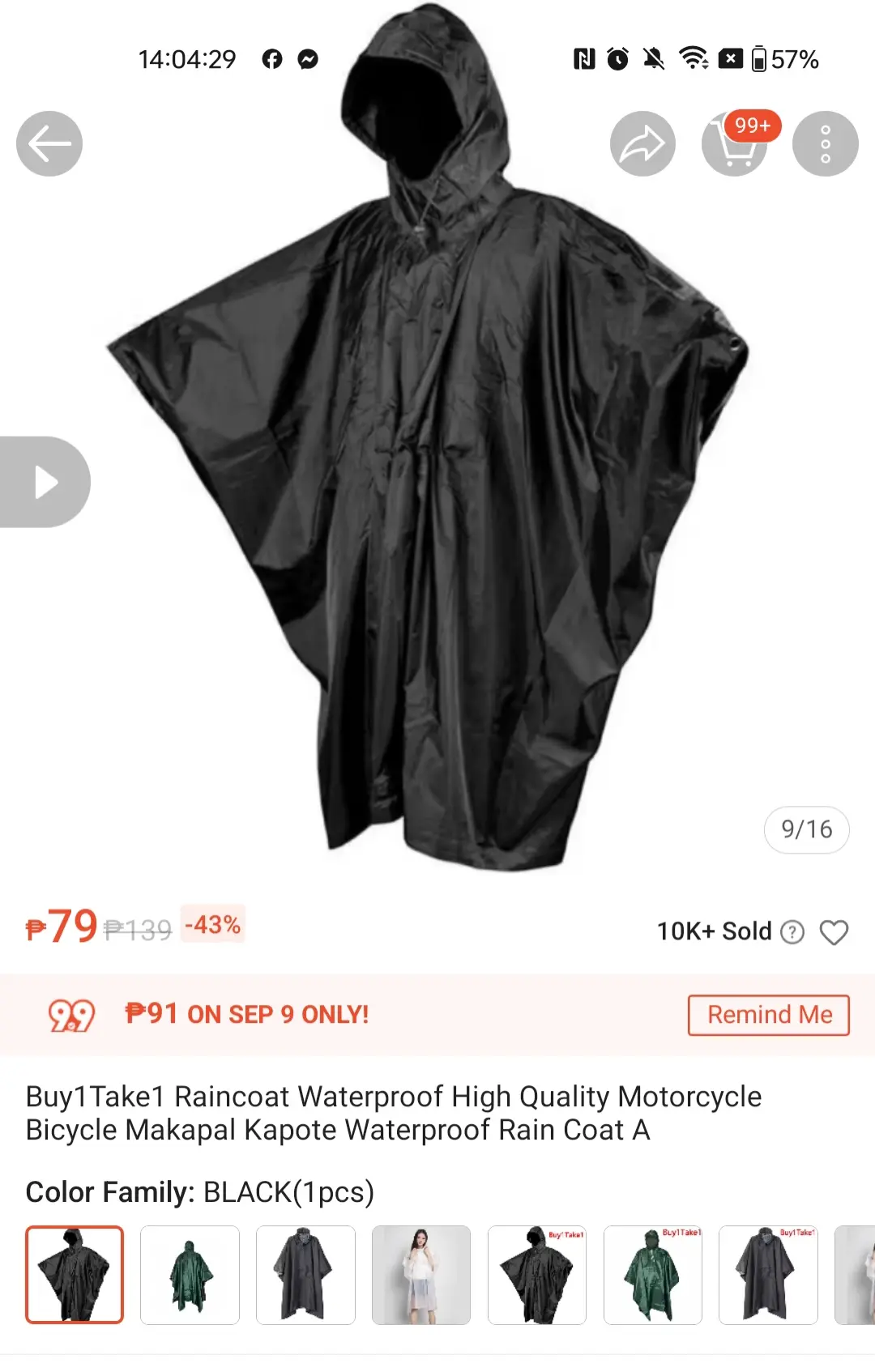Image resolution: width=875 pixels, height=1372 pixels.
Task: Open the shopping cart
Action: pyautogui.click(x=735, y=144)
